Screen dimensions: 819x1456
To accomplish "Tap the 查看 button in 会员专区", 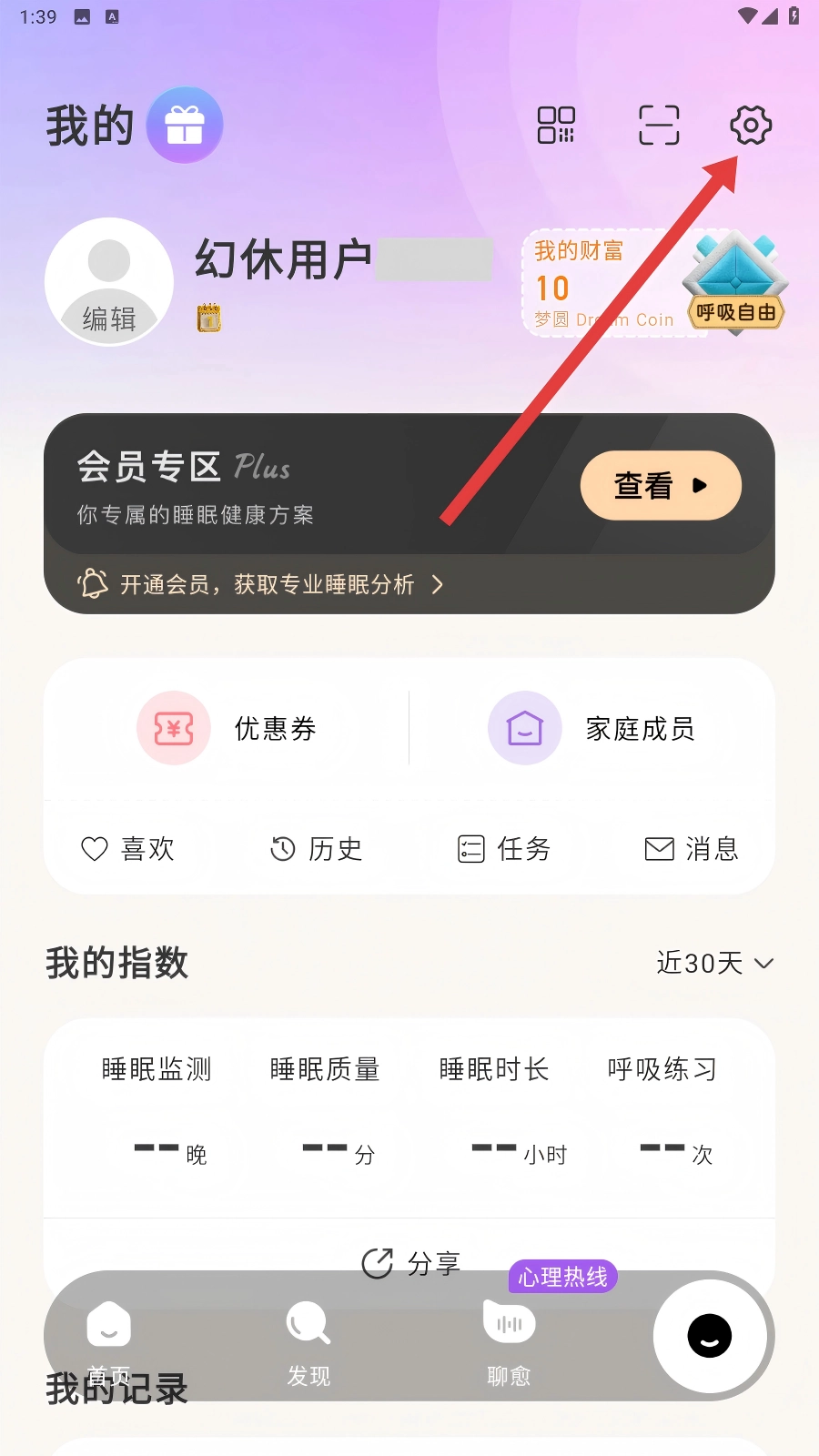I will point(661,486).
